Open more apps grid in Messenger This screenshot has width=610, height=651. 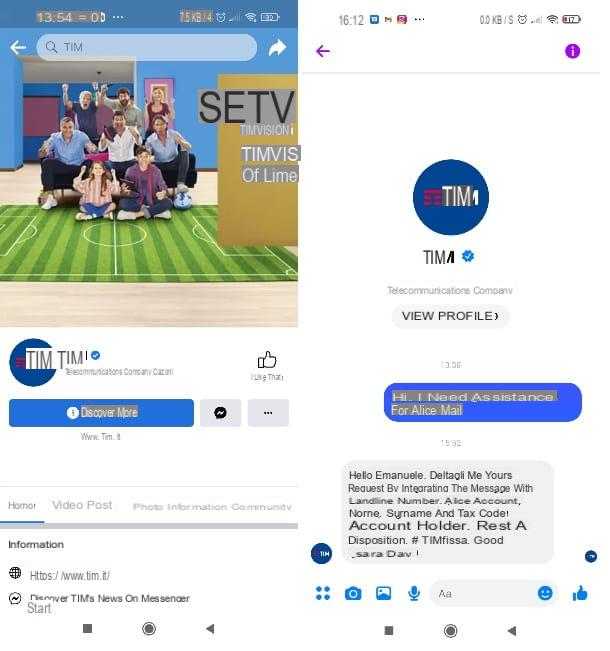(x=323, y=593)
